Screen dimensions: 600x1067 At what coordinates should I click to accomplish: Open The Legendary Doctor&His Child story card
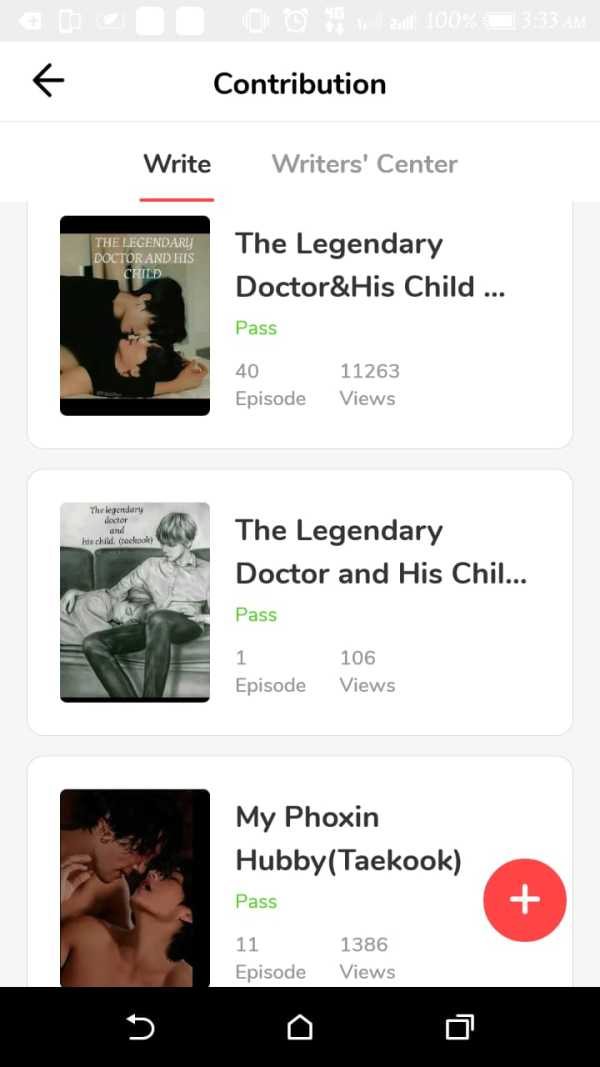coord(300,318)
